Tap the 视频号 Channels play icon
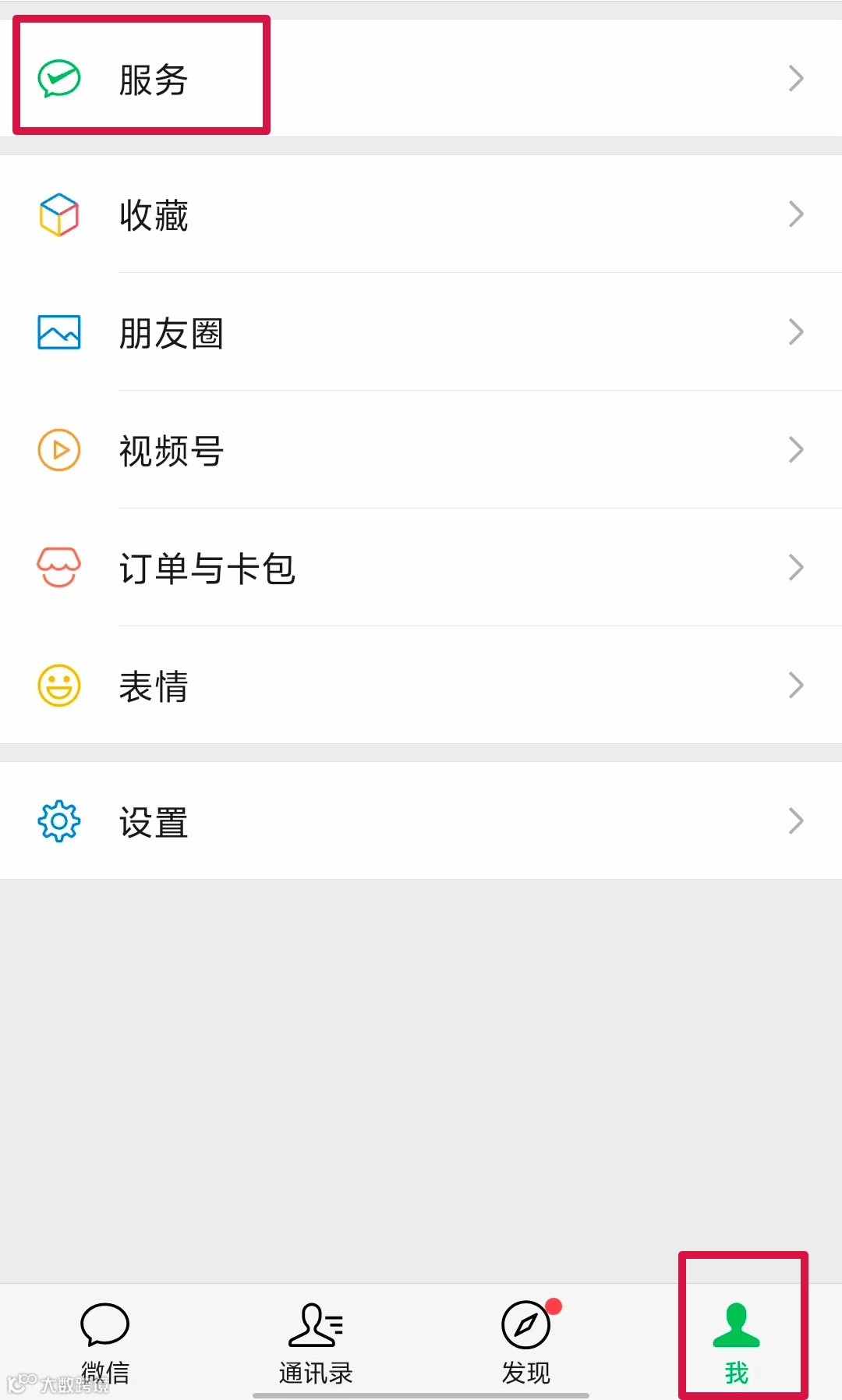 58,450
